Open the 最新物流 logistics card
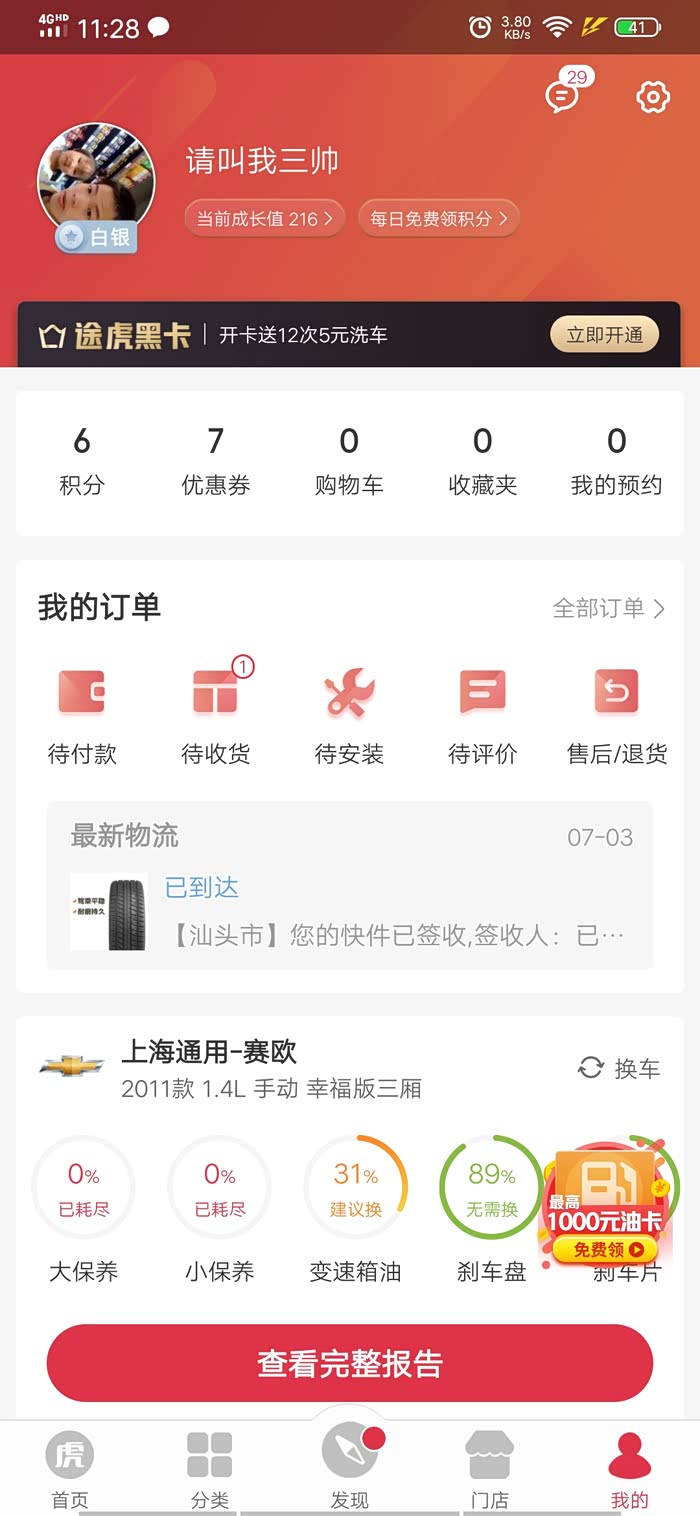700x1516 pixels. pyautogui.click(x=350, y=885)
